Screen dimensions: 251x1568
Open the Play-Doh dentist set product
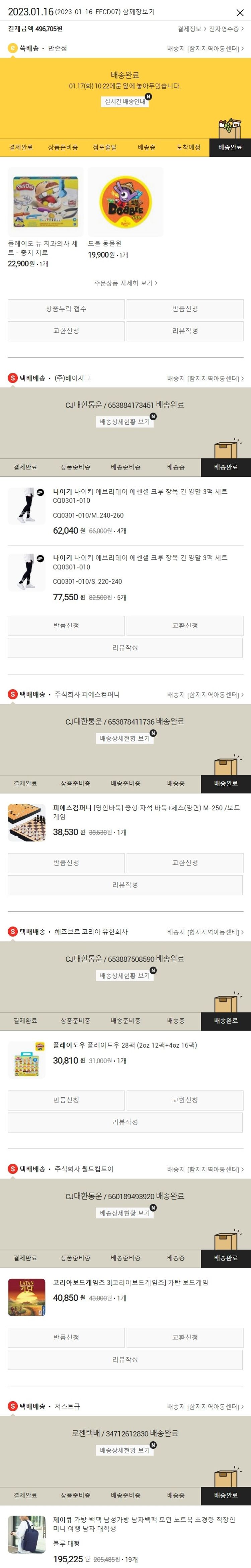pos(46,202)
